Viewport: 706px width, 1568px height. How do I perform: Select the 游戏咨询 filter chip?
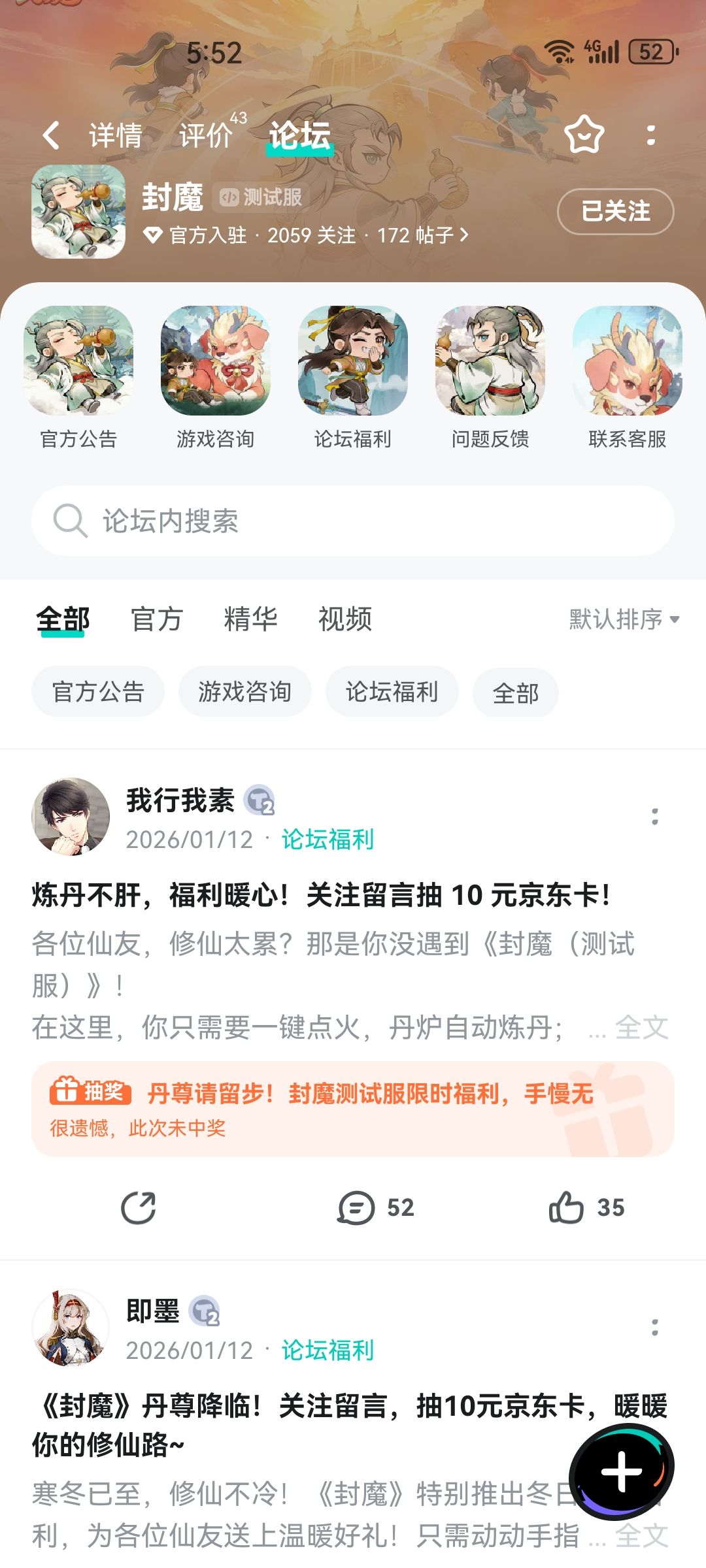pos(245,691)
